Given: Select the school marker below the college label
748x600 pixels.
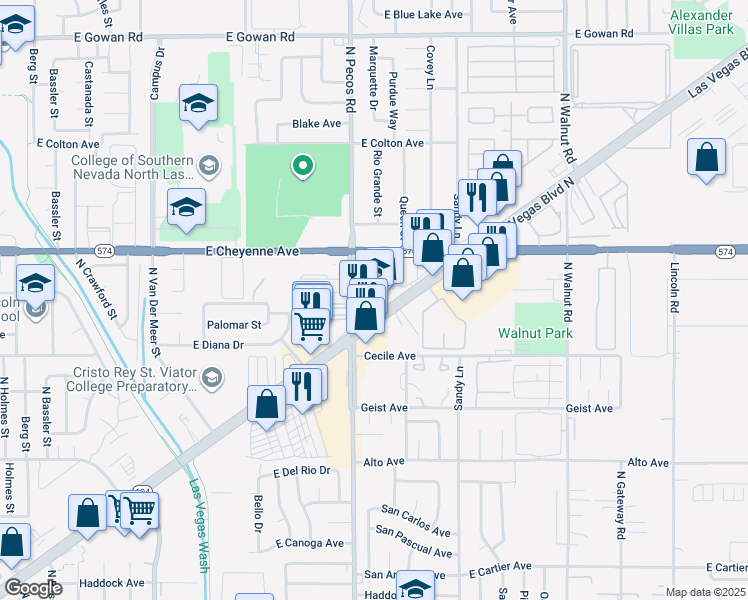Looking at the screenshot, I should coord(186,207).
